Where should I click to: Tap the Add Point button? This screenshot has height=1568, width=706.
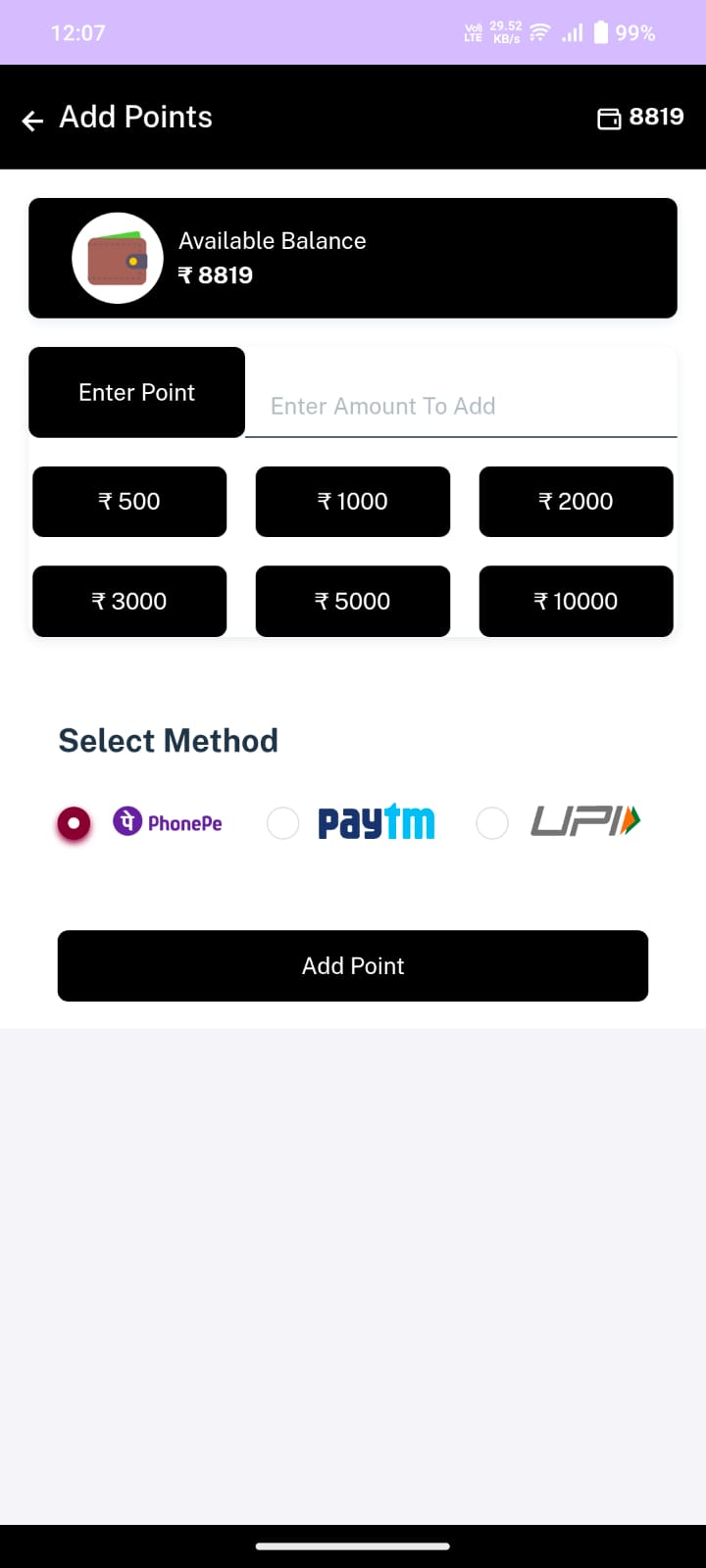353,966
